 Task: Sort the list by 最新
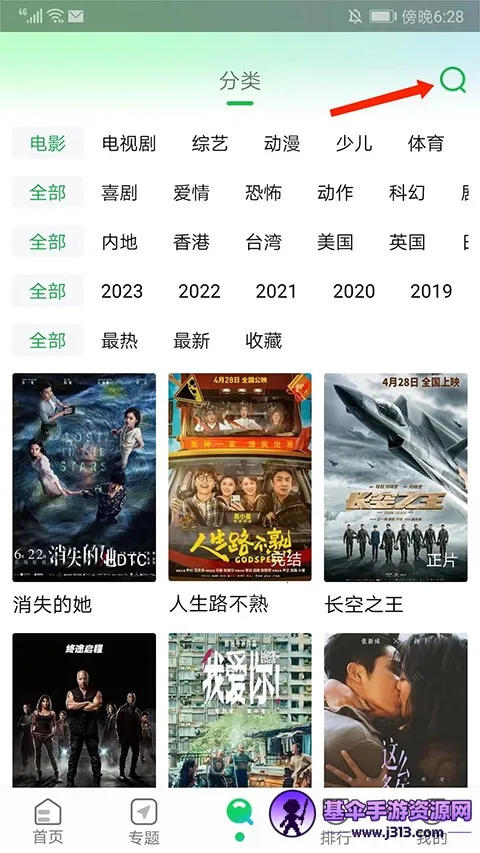tap(191, 341)
